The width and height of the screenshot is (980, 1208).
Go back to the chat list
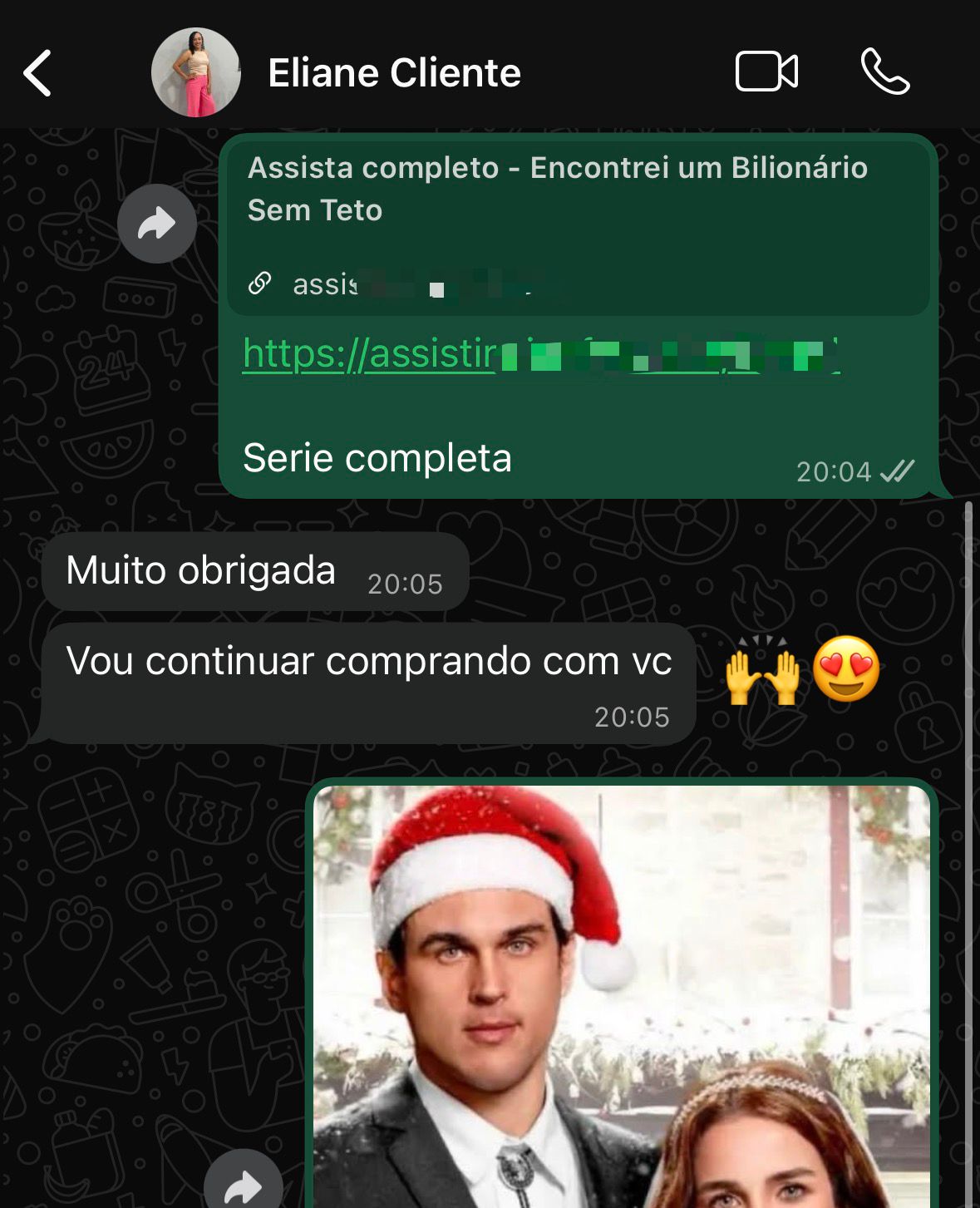click(37, 73)
